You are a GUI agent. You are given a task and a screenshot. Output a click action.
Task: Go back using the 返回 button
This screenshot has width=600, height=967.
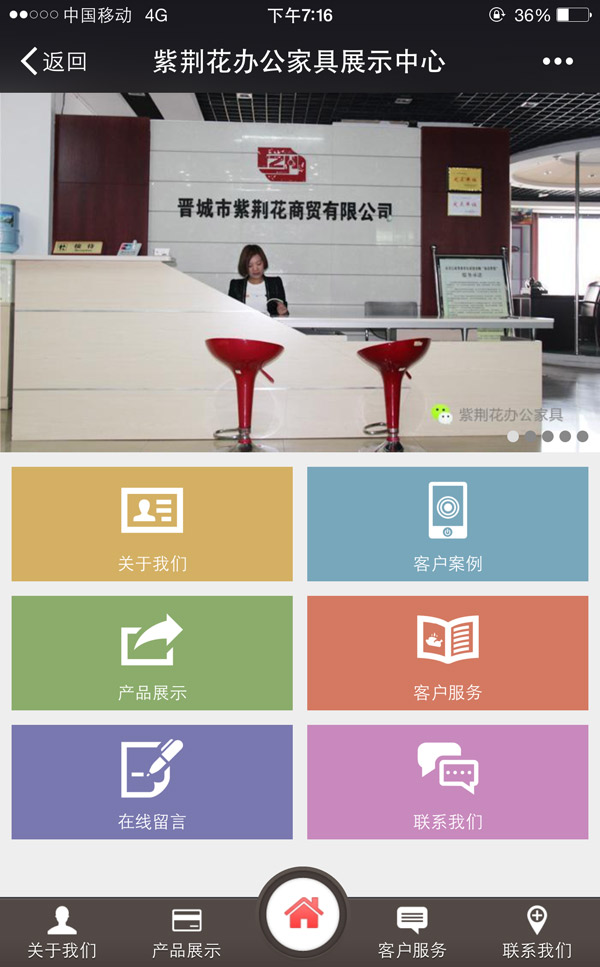[54, 62]
